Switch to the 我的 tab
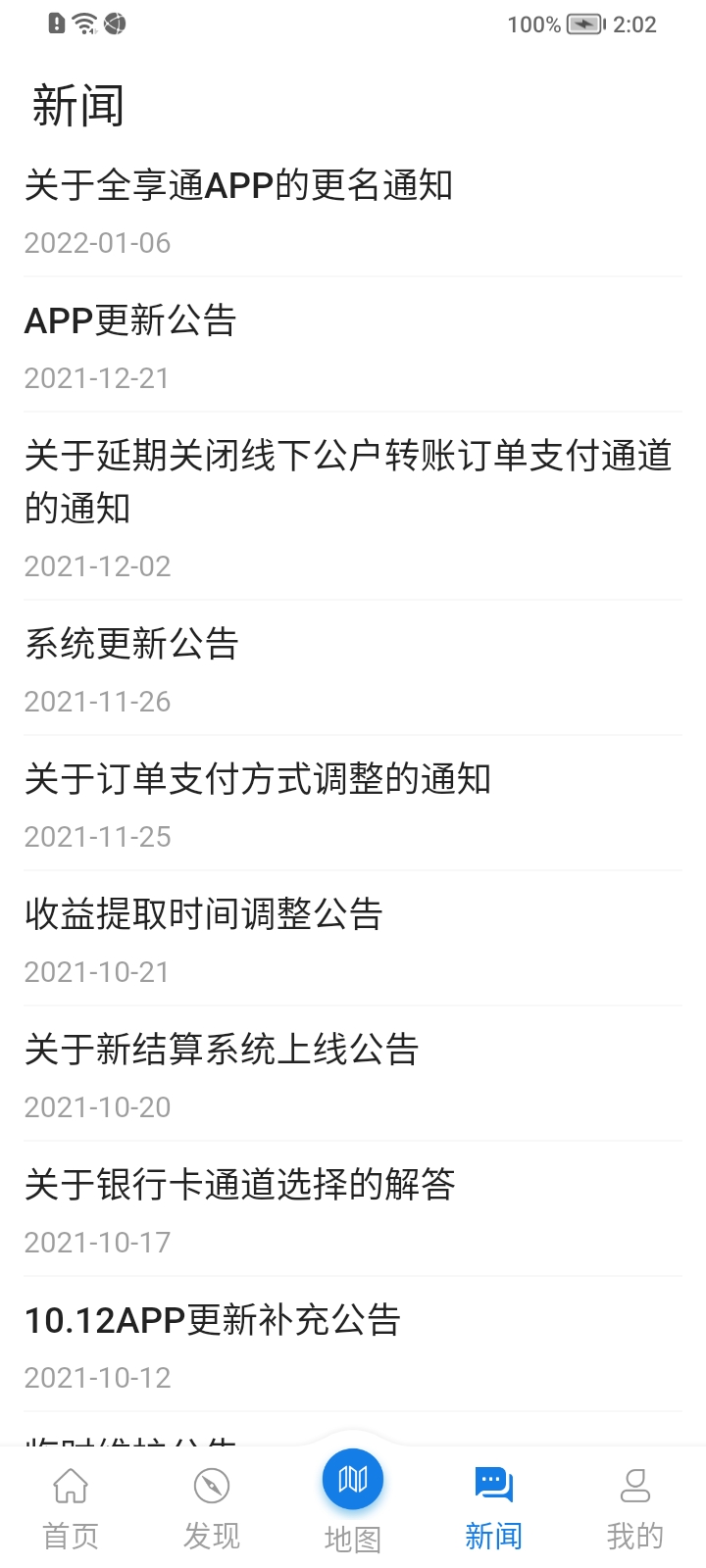 click(x=636, y=1504)
